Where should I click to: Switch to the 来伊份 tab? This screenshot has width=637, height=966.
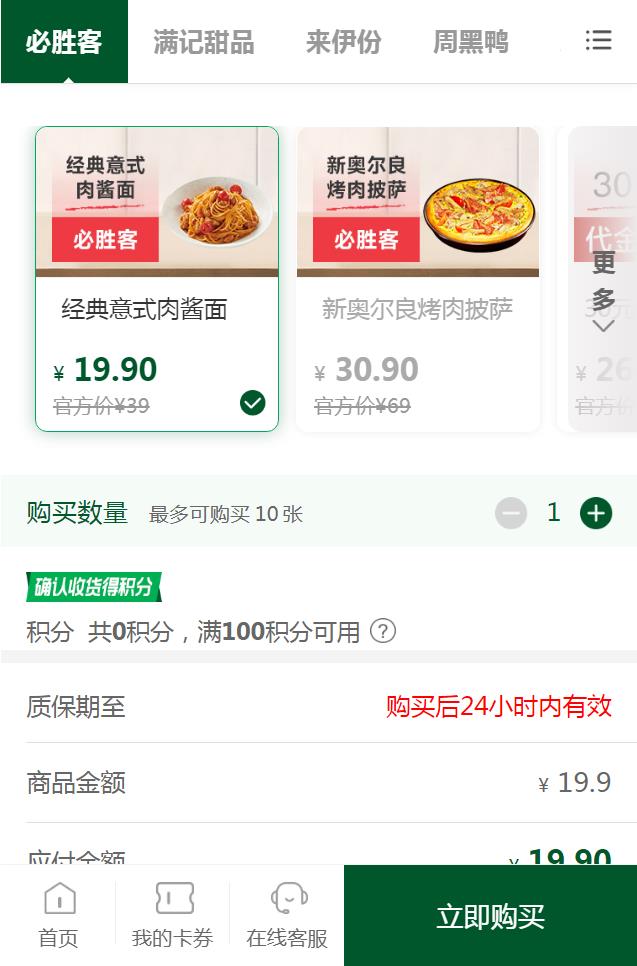[343, 42]
